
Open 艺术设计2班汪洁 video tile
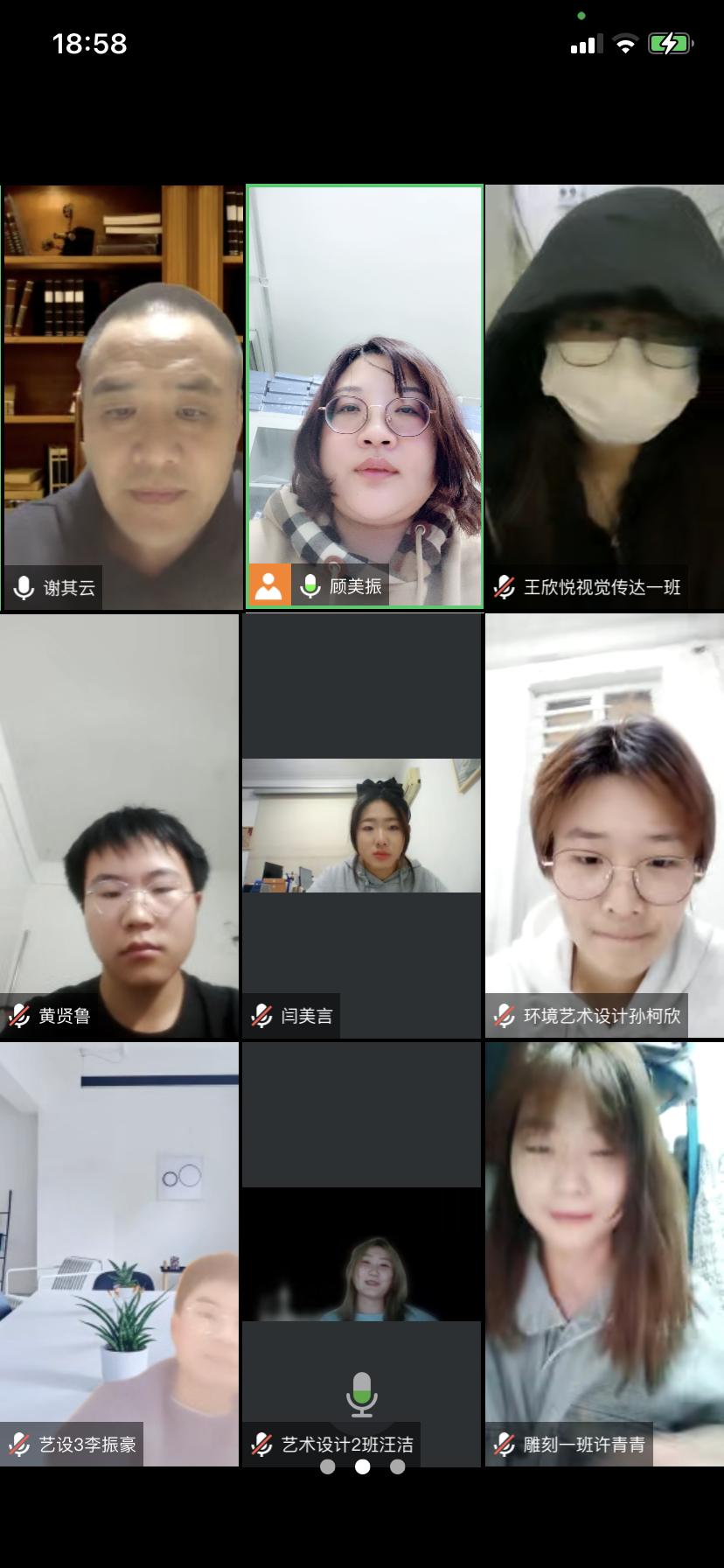coord(361,1253)
